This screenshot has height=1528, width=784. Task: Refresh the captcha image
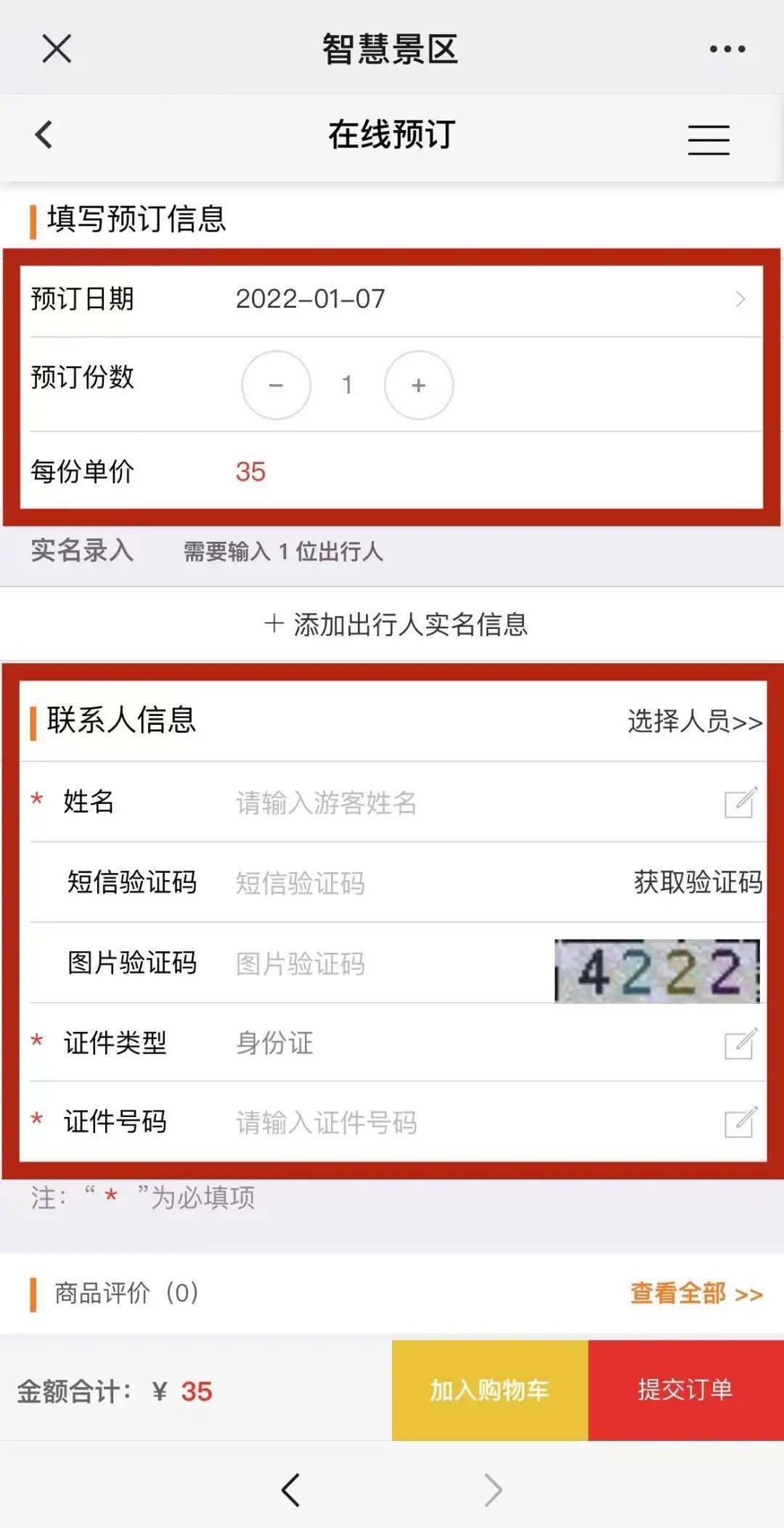pyautogui.click(x=657, y=971)
